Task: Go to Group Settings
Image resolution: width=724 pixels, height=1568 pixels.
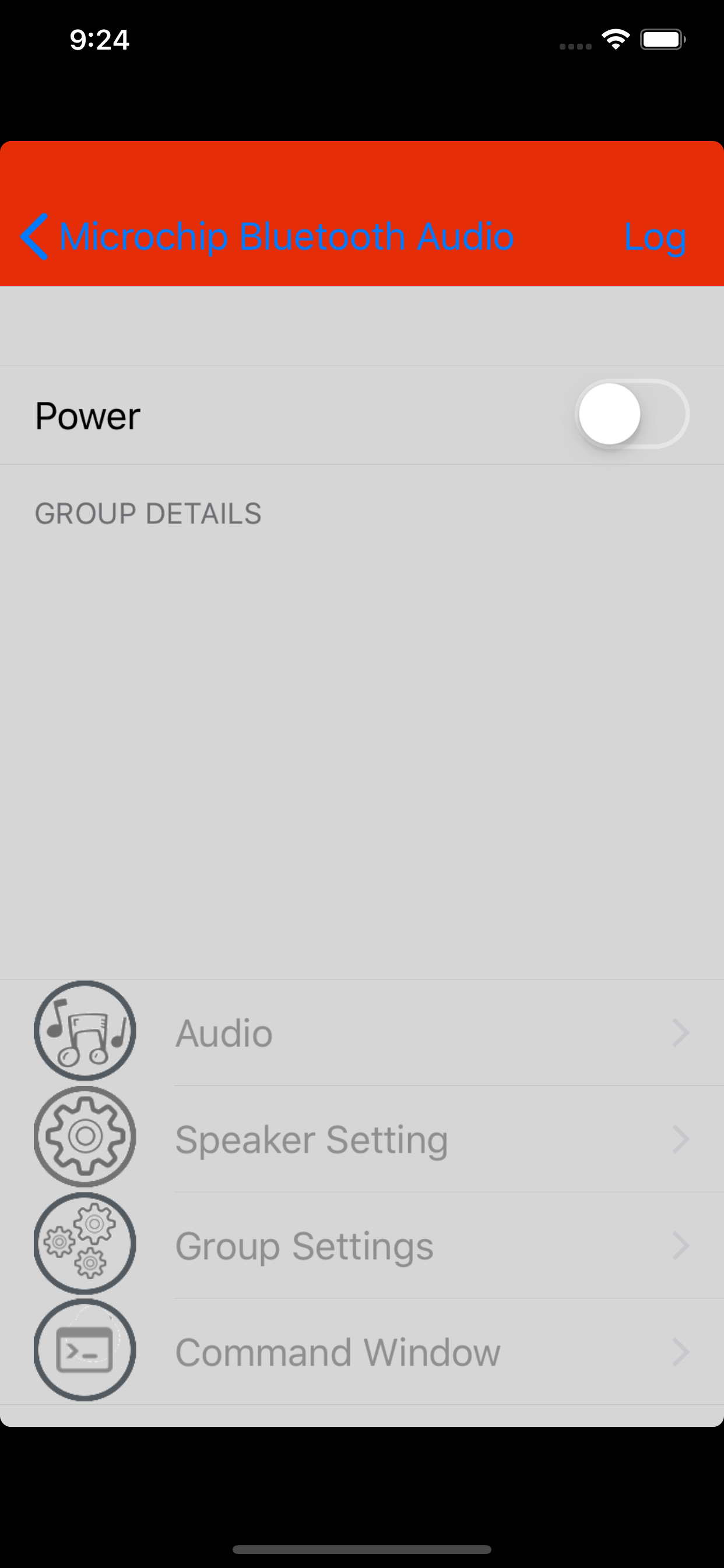Action: 361,1245
